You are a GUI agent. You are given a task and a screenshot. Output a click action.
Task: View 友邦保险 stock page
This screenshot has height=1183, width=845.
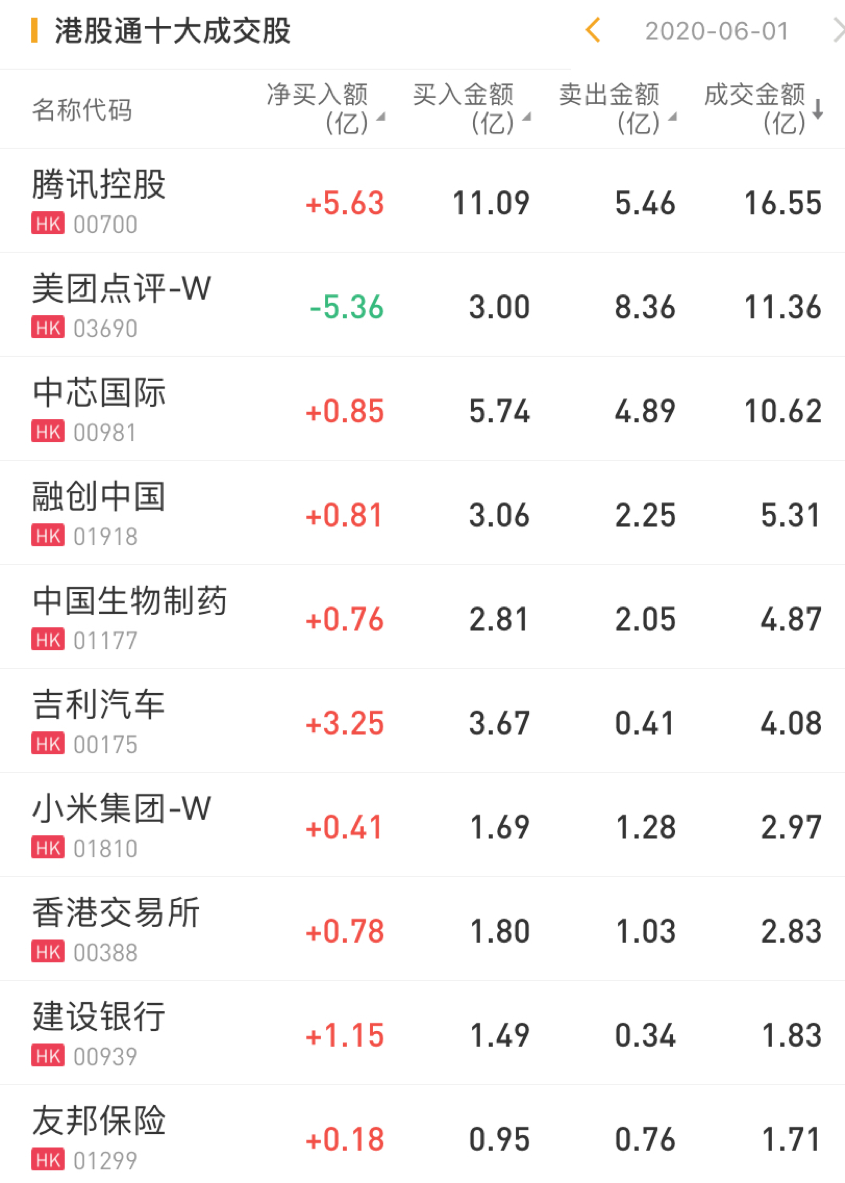[99, 1136]
